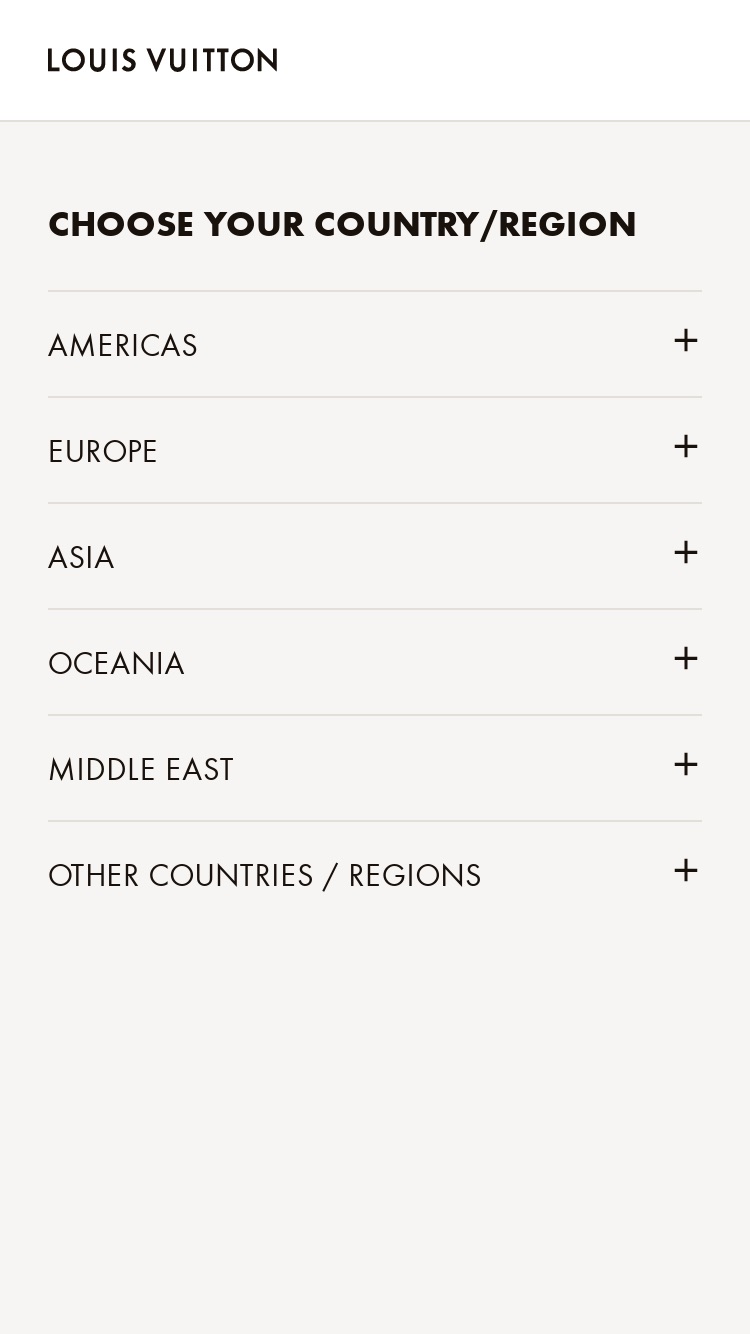
Task: Expand Other Countries / Regions
Action: tap(375, 875)
